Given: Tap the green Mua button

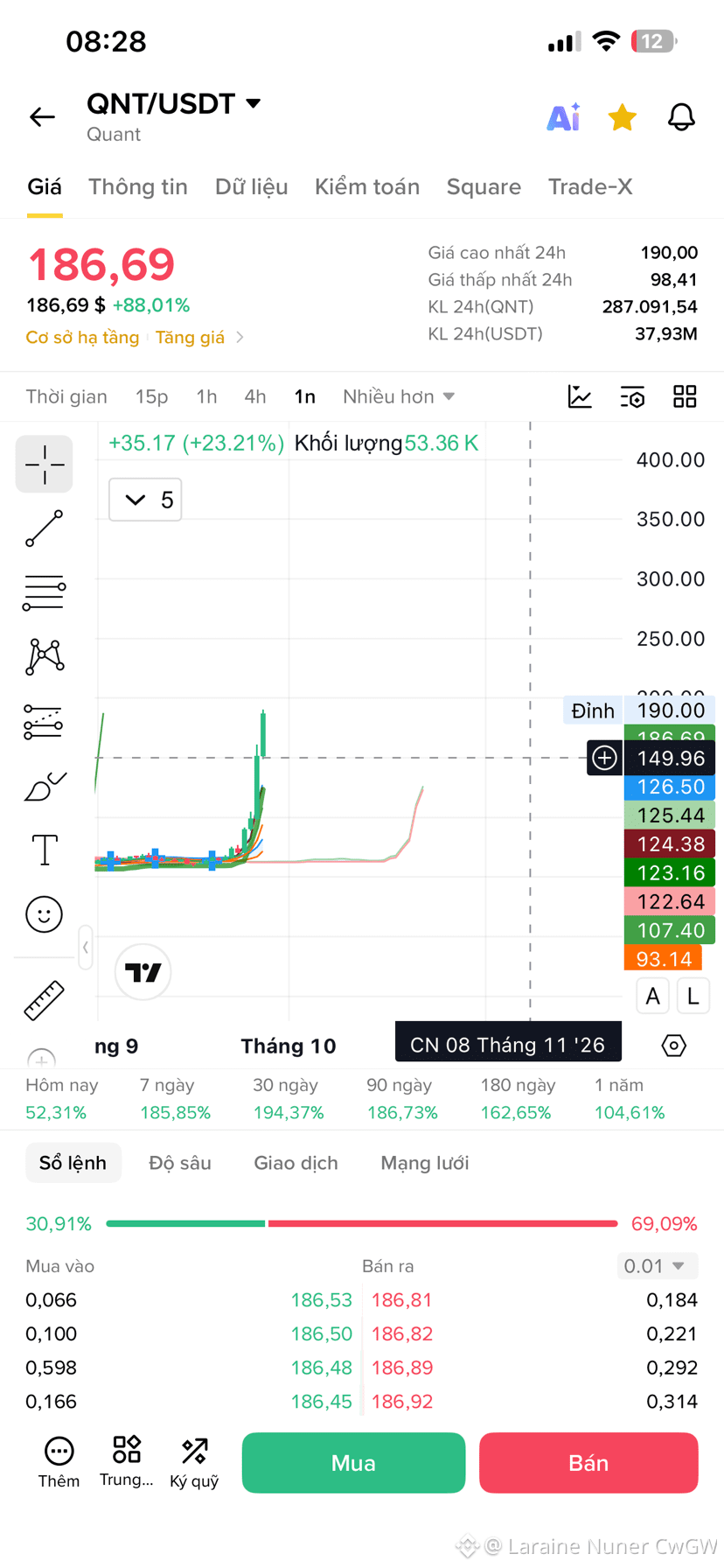Looking at the screenshot, I should pos(353,1463).
